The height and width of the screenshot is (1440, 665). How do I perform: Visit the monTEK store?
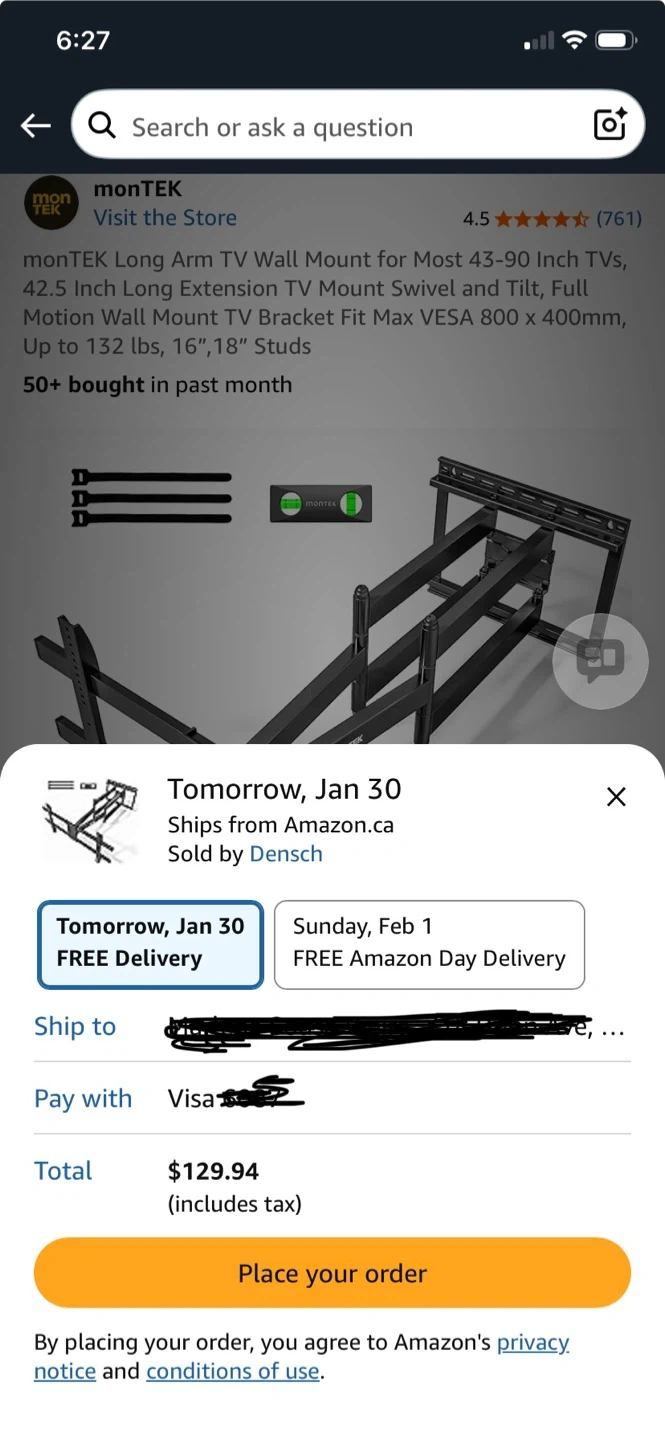coord(165,218)
